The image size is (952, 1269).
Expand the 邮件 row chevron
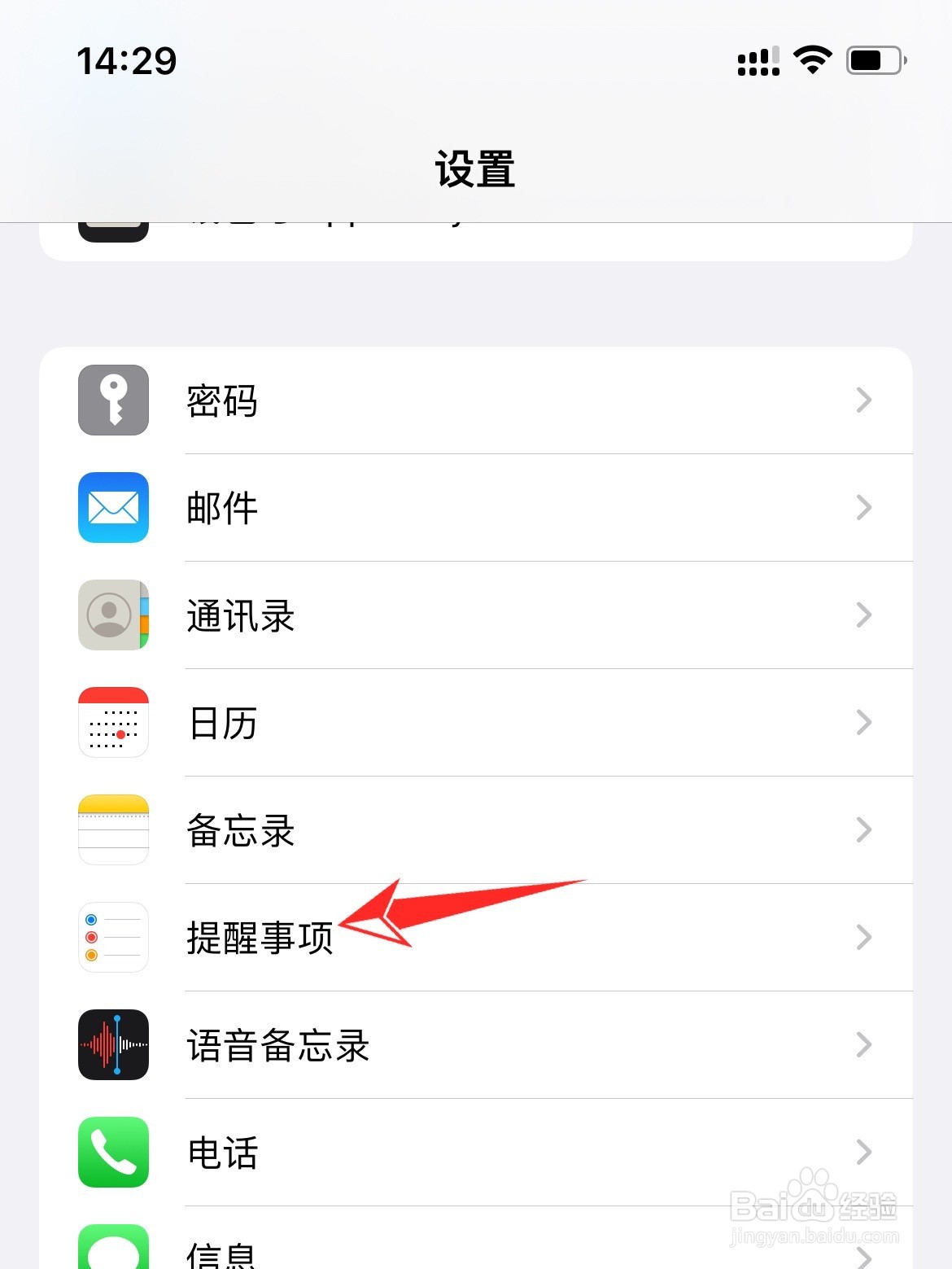click(x=864, y=507)
